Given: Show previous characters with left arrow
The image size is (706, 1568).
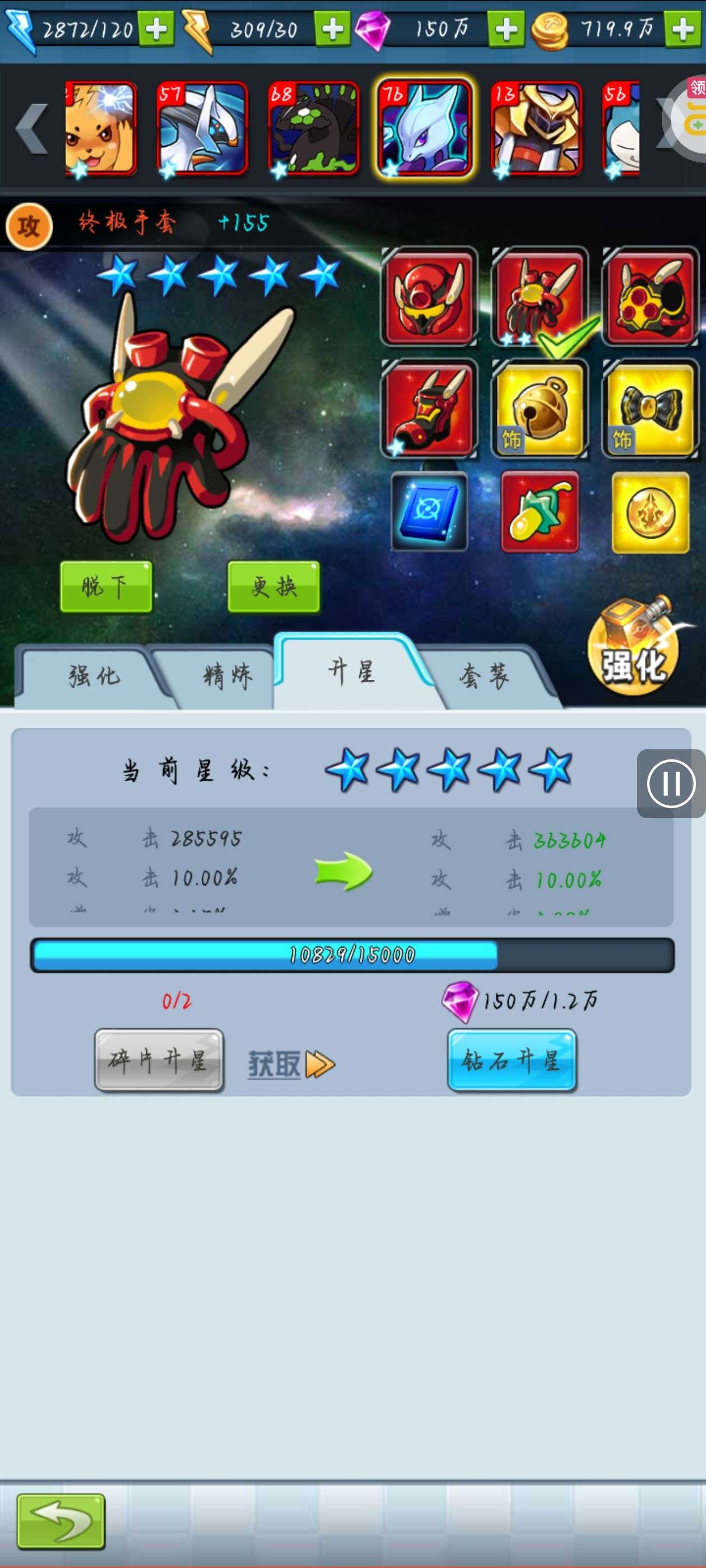Looking at the screenshot, I should coord(32,128).
